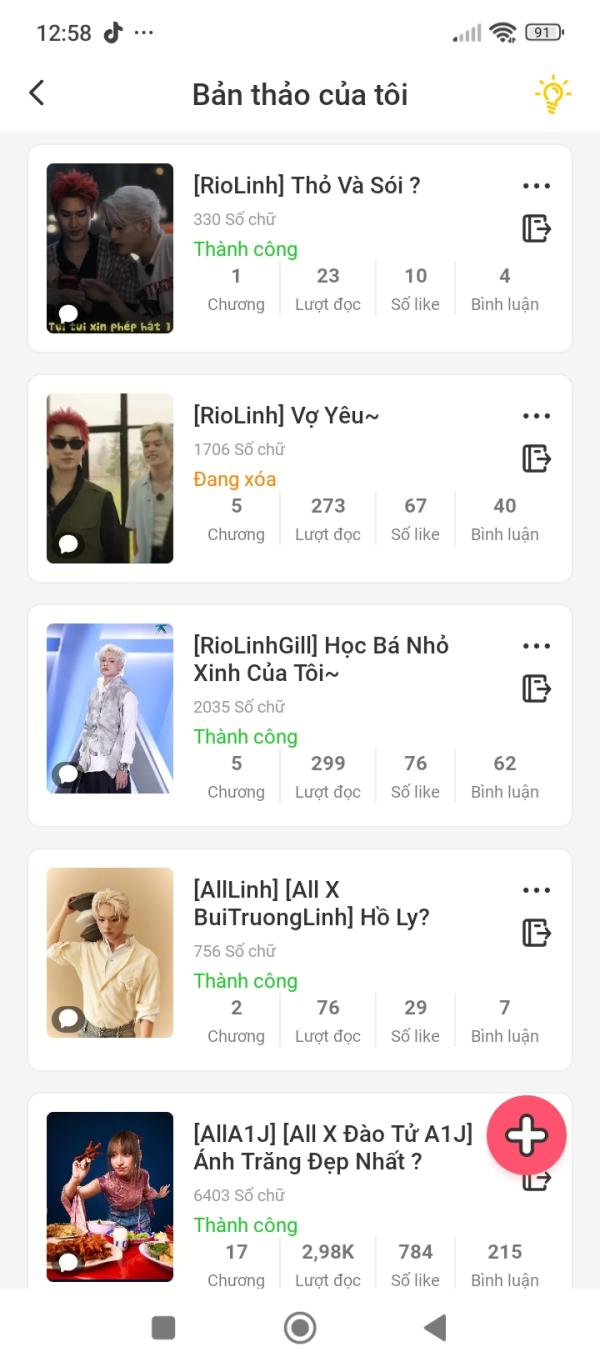
Task: Create a new draft with the plus button
Action: coord(527,1135)
